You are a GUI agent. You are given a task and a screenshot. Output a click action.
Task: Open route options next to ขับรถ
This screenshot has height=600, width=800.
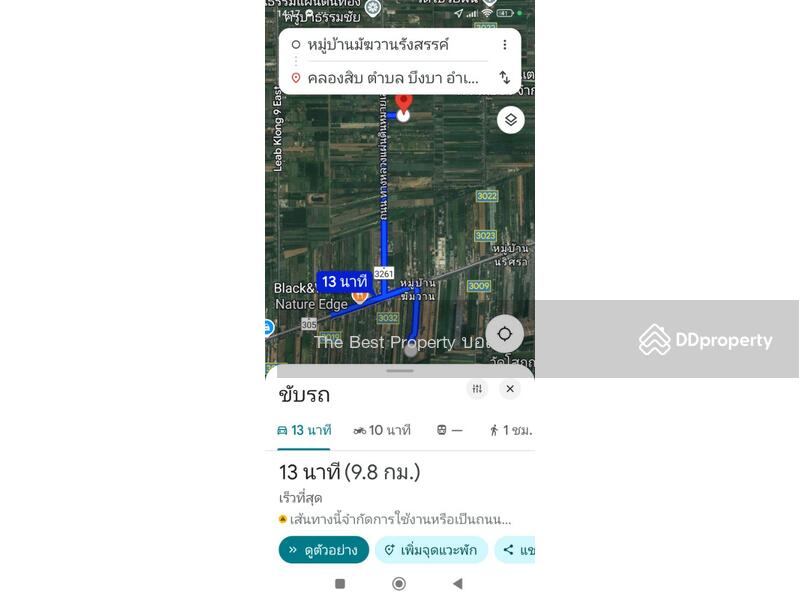[477, 389]
